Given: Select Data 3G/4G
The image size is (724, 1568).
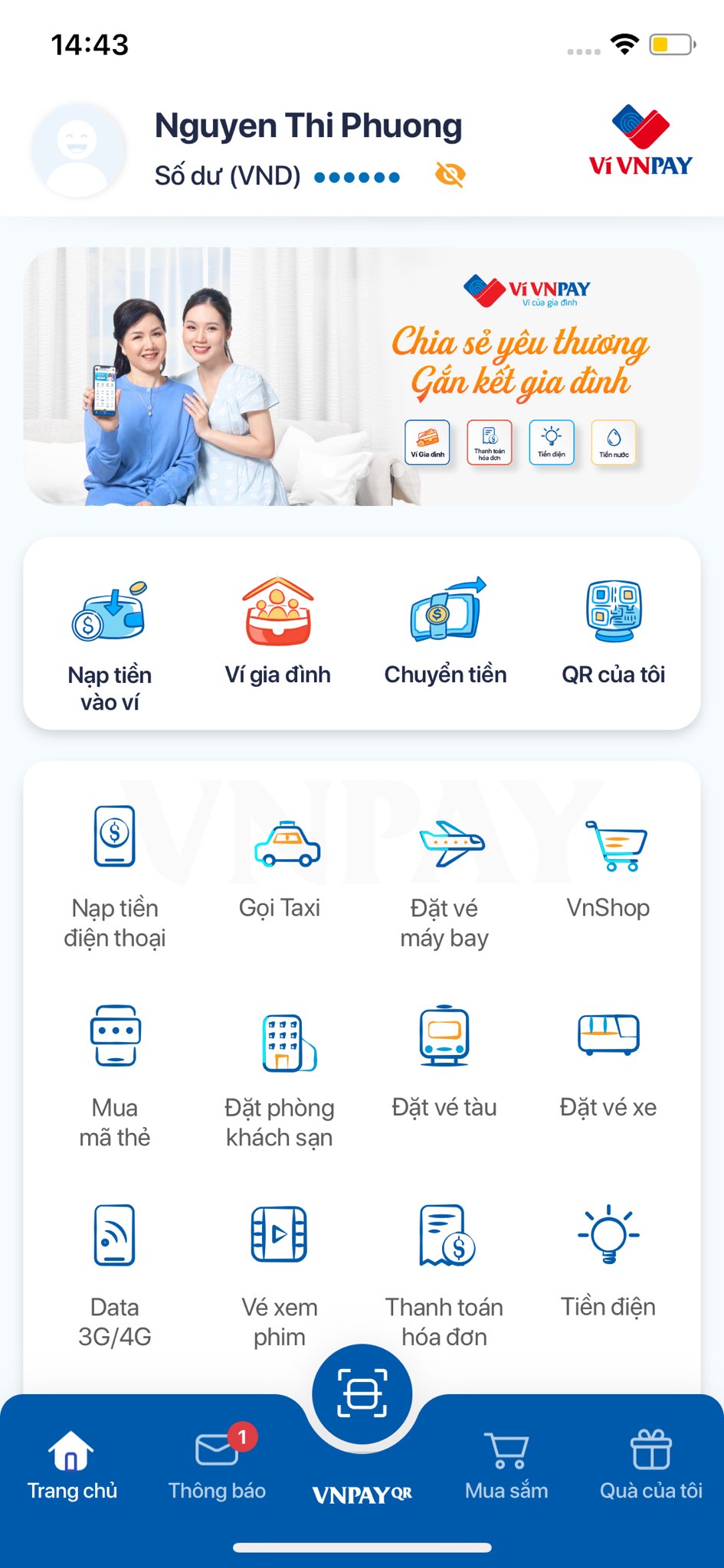Looking at the screenshot, I should point(115,1275).
